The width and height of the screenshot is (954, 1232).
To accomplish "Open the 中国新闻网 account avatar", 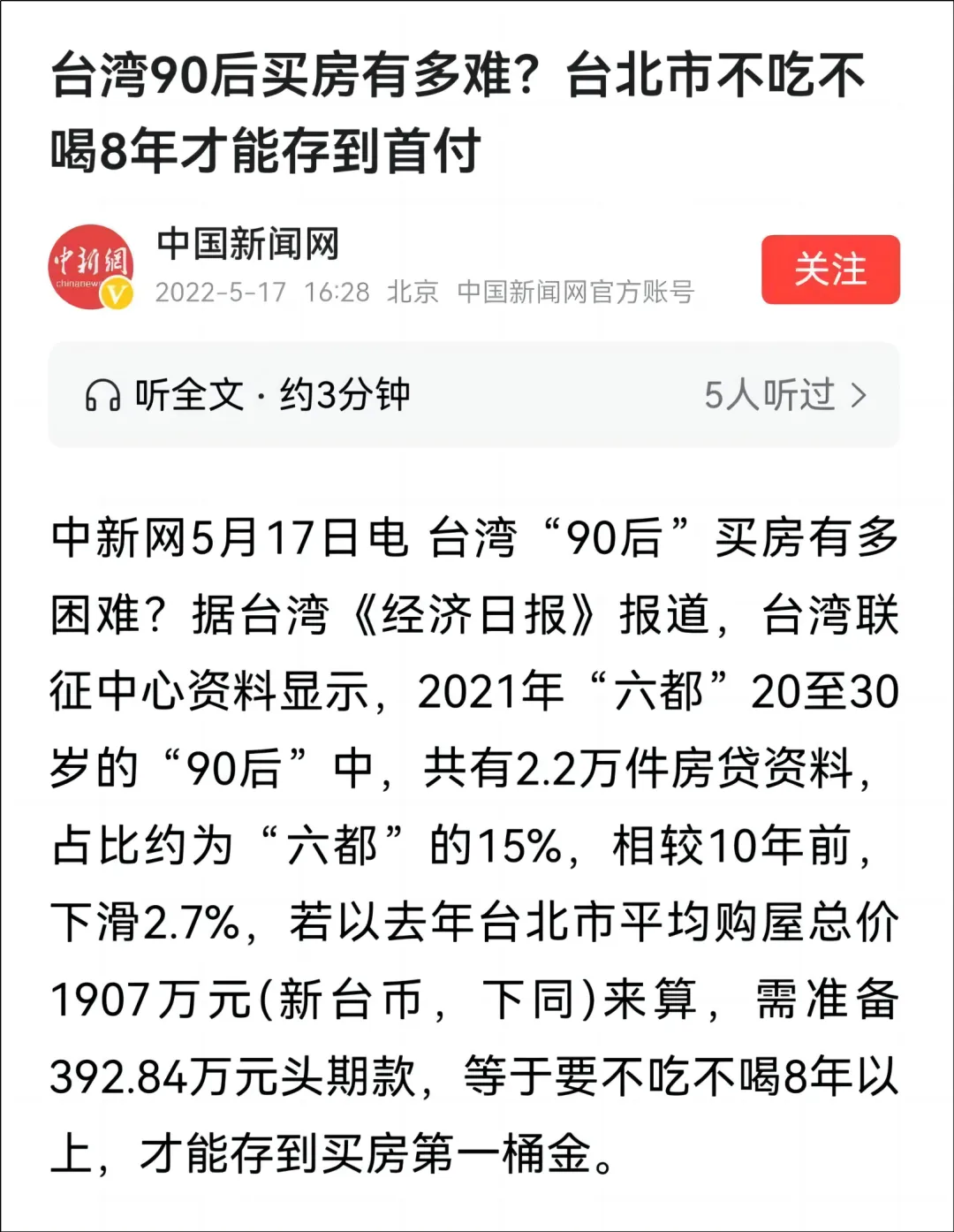I will tap(91, 267).
